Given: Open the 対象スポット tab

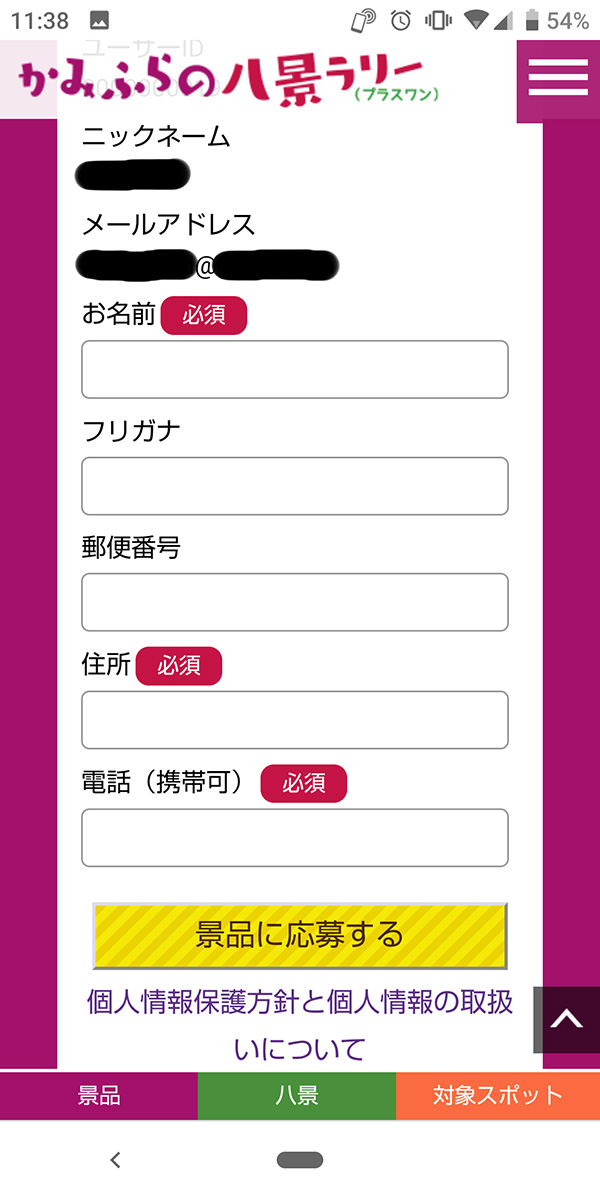Looking at the screenshot, I should 498,1095.
